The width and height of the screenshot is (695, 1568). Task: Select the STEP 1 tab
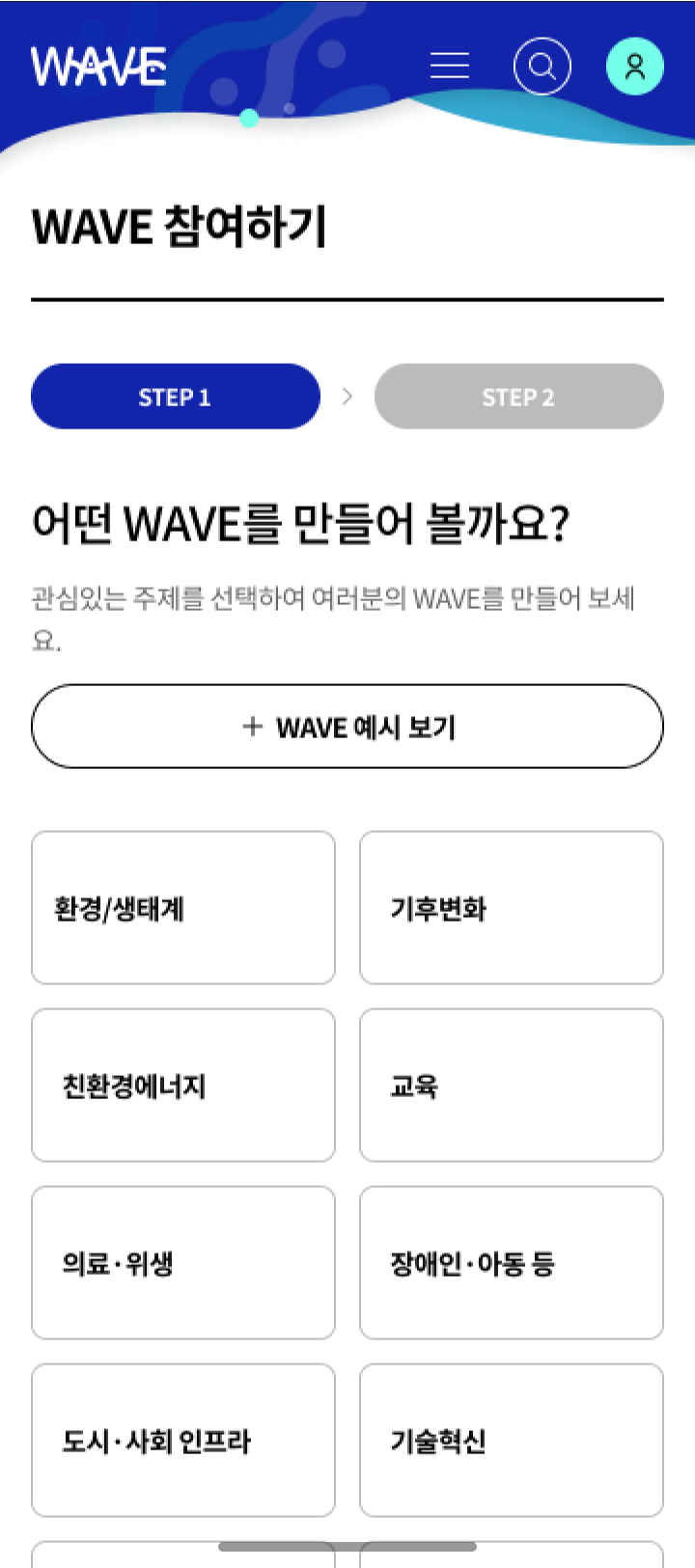[x=175, y=397]
